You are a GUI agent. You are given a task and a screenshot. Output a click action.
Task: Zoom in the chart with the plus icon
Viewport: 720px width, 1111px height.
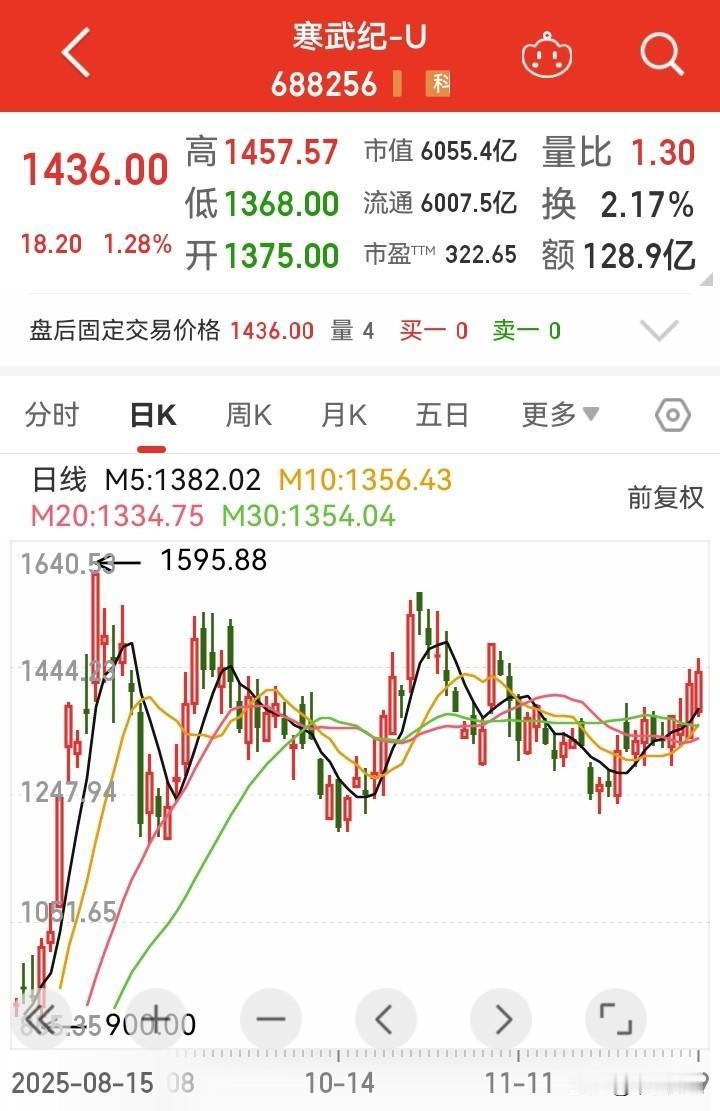155,1018
